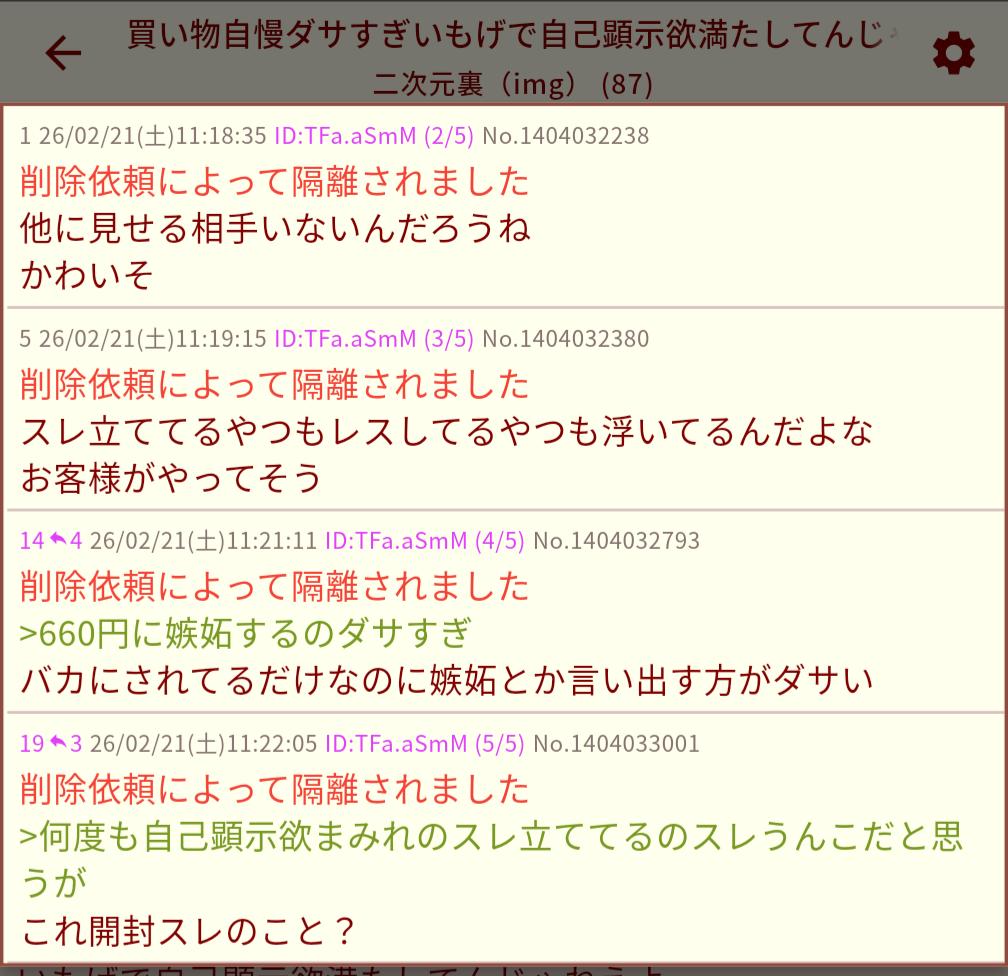The width and height of the screenshot is (1008, 976).
Task: Jump to quoted text >660円に嫉妬するのダサすぎ
Action: pos(245,633)
